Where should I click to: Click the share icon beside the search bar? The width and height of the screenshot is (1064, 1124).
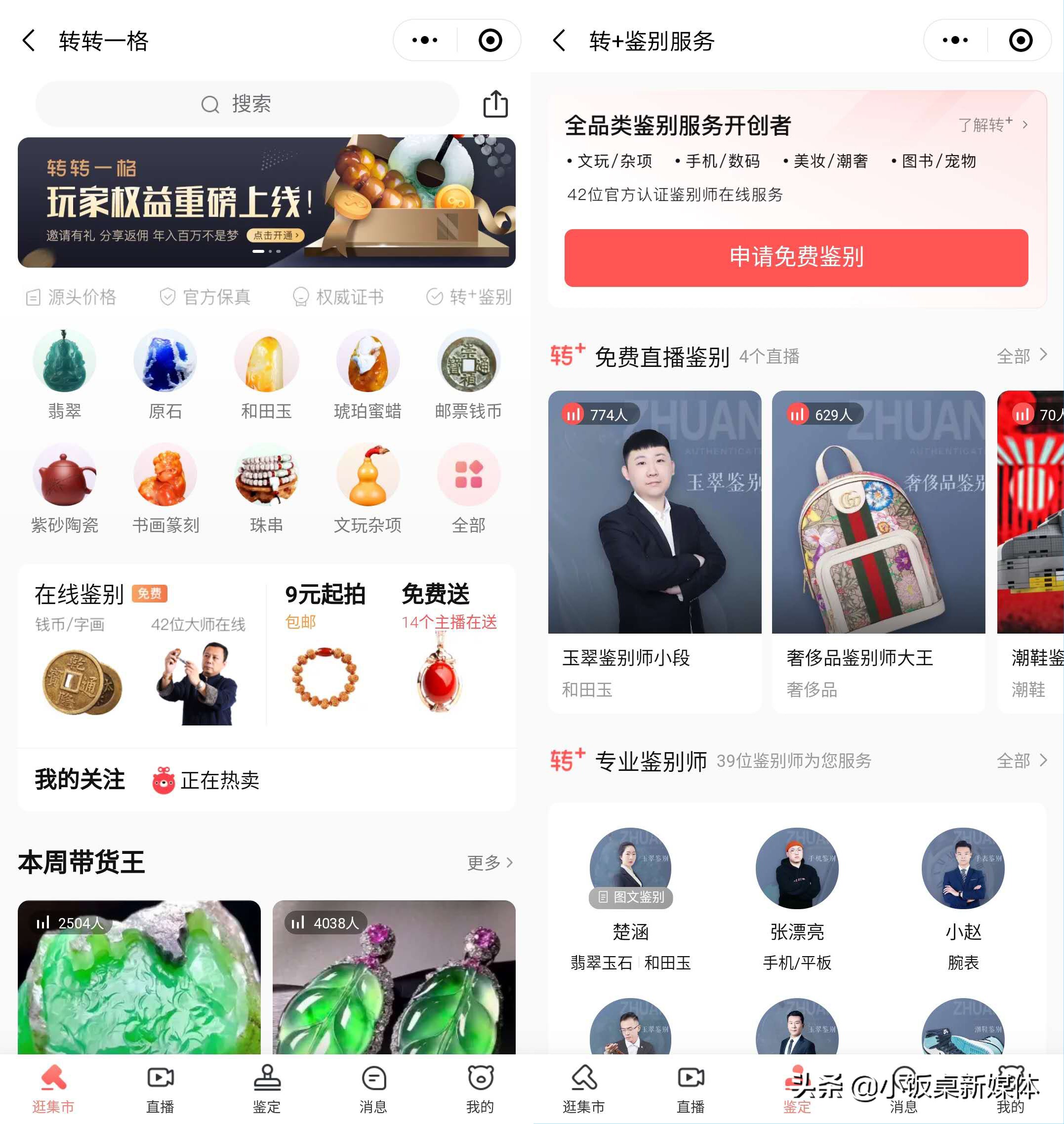495,104
